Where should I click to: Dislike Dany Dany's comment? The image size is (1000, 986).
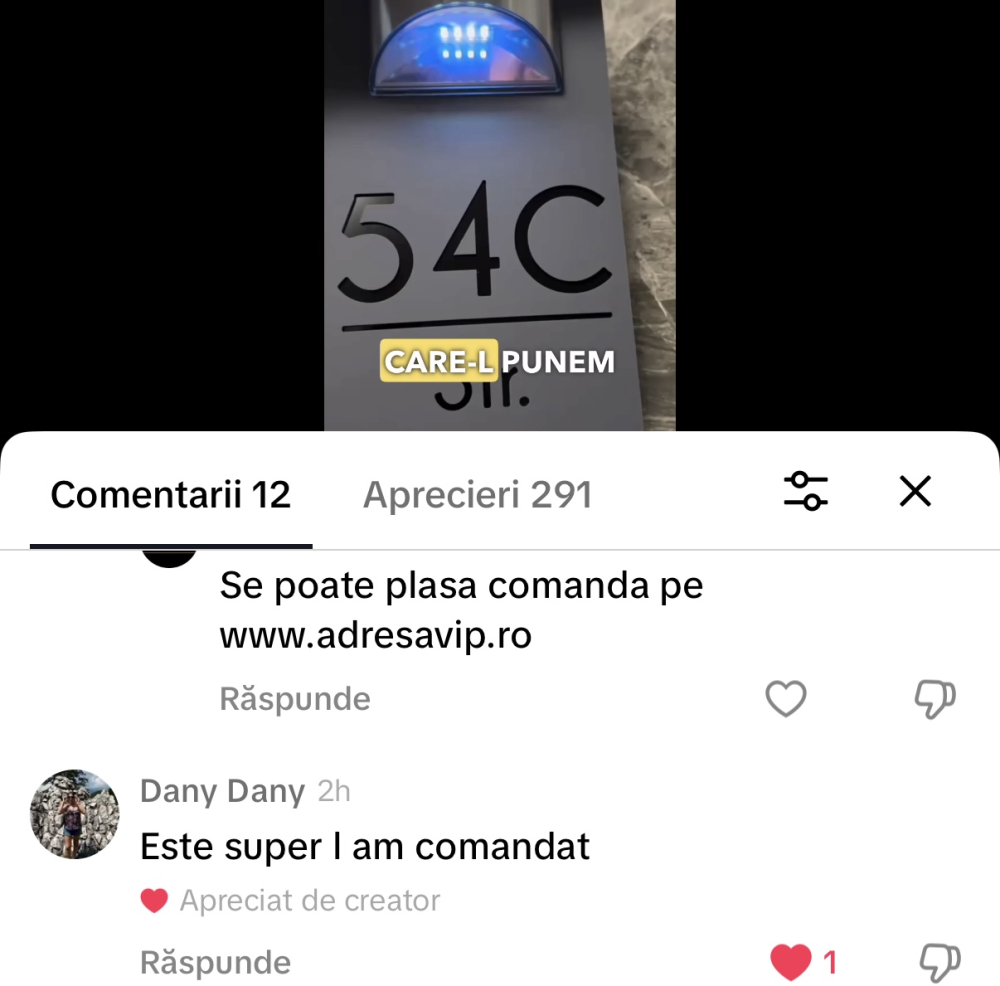tap(939, 963)
